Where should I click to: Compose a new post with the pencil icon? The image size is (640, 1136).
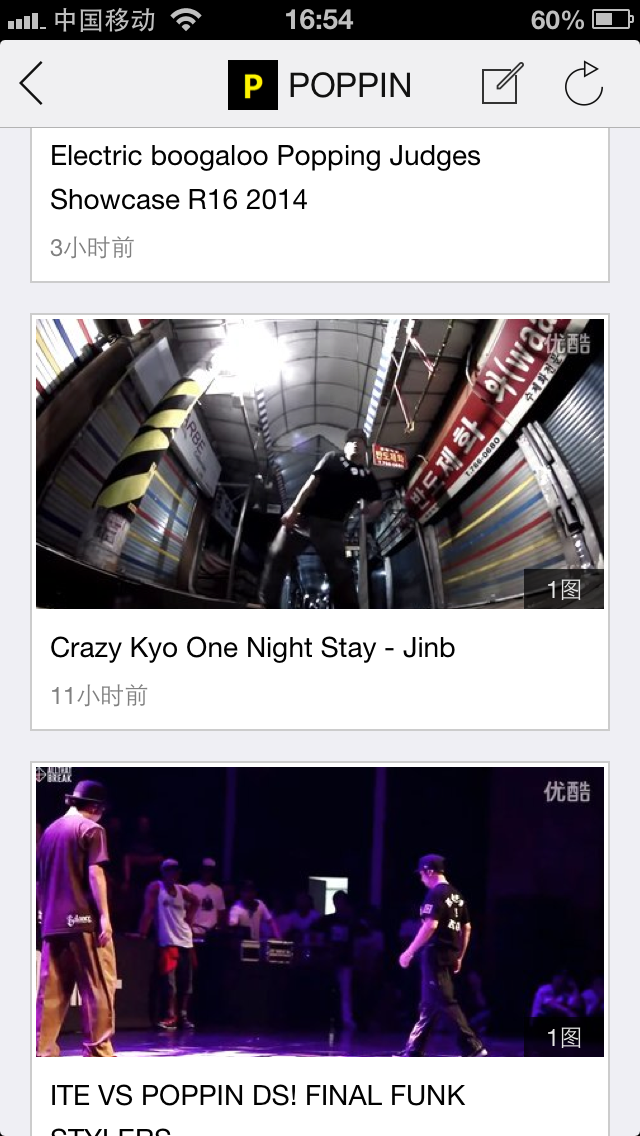pyautogui.click(x=501, y=85)
